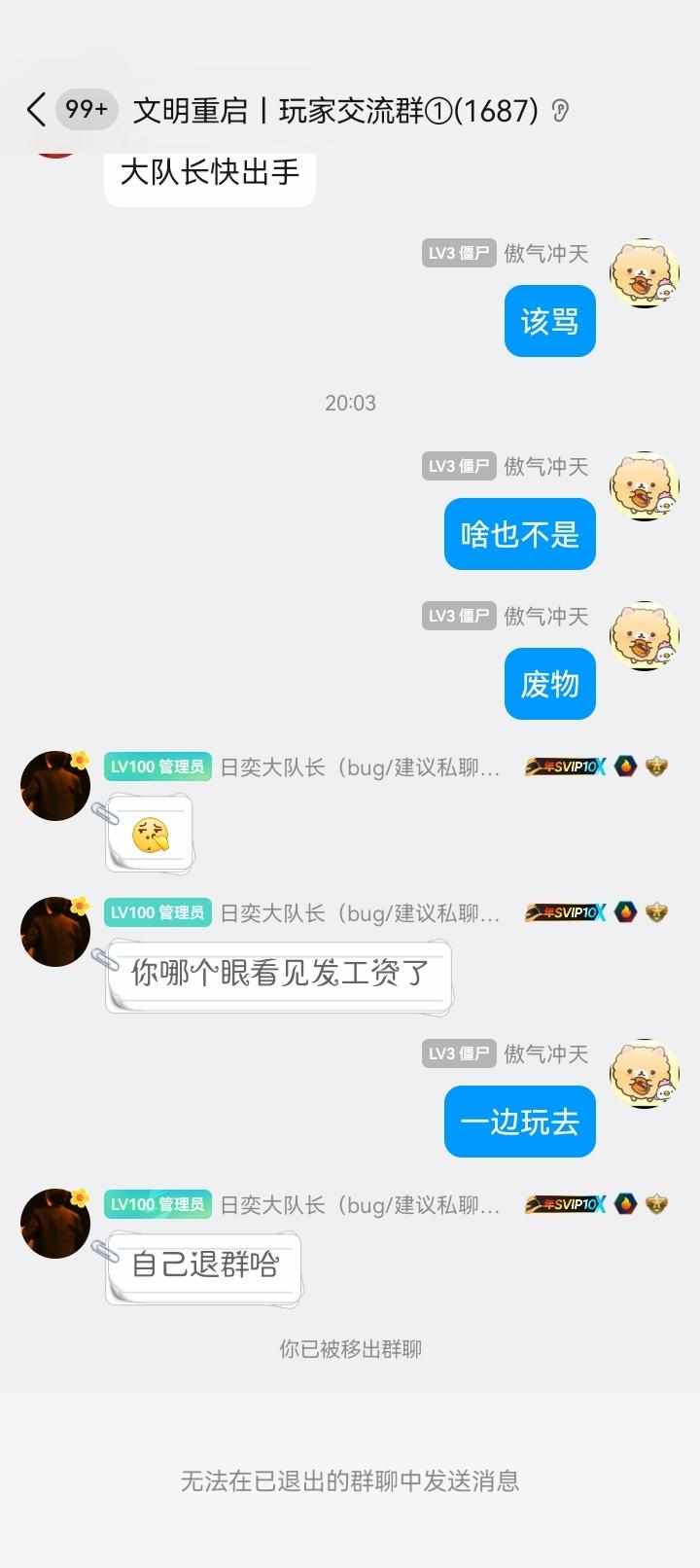The width and height of the screenshot is (700, 1568).
Task: Tap 傲气冲天's avatar beside 一边玩去
Action: tap(644, 1074)
